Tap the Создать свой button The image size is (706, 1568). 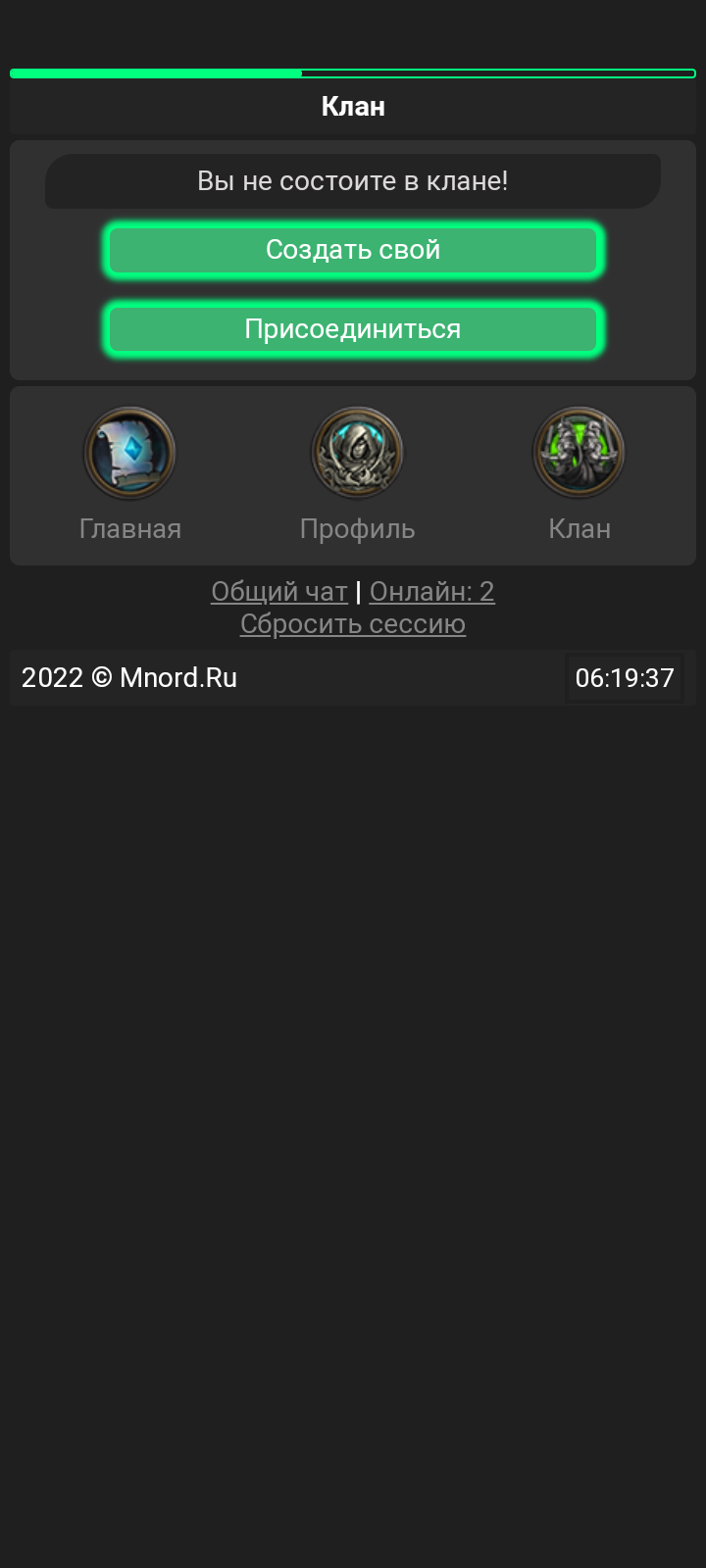tap(353, 251)
